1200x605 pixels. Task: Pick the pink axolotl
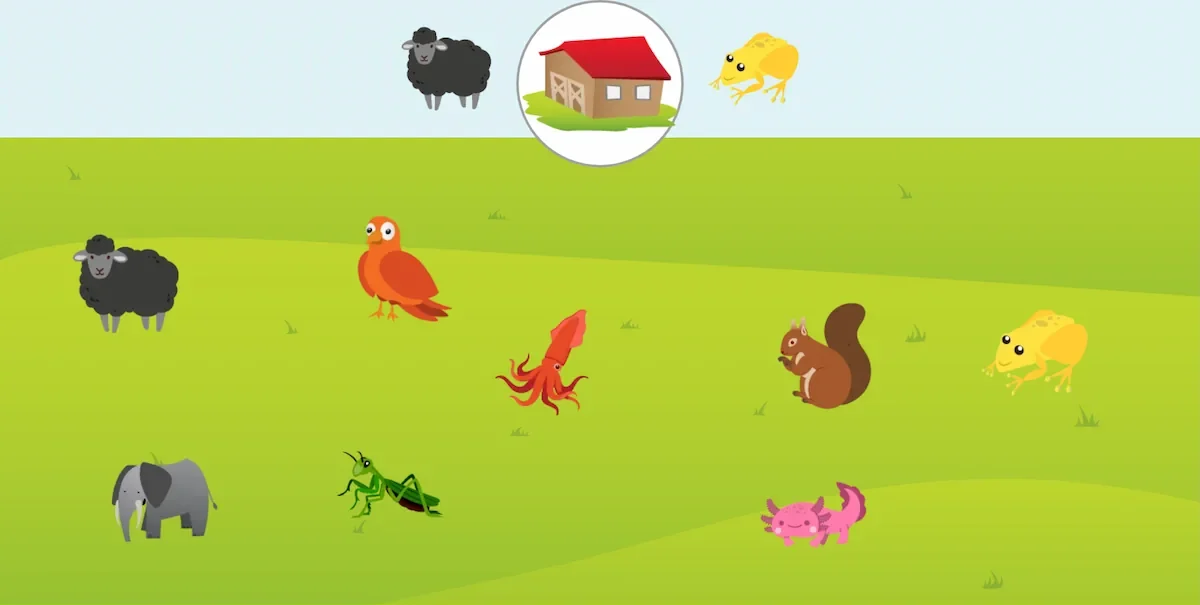(x=813, y=515)
